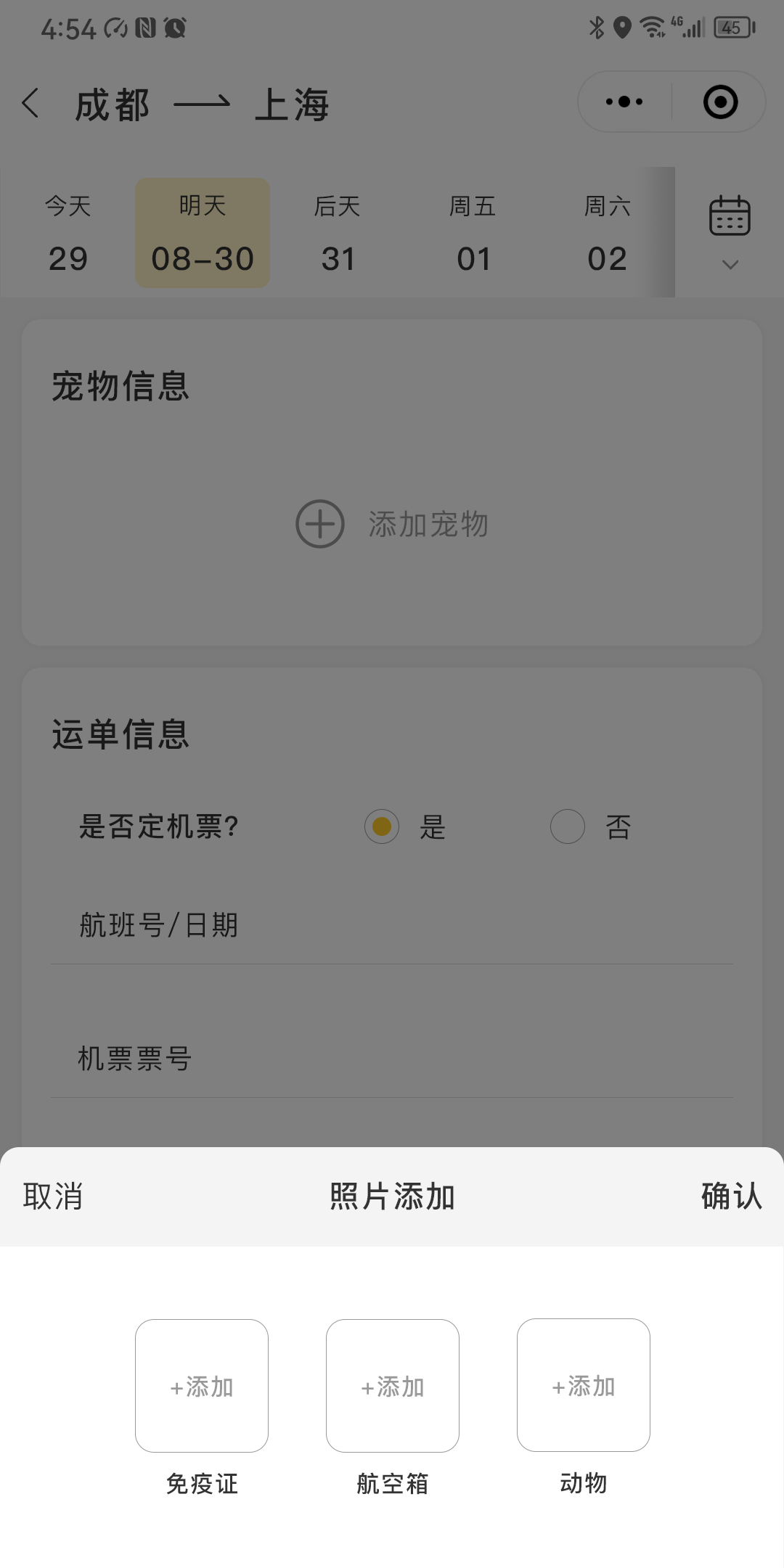Tap 添加宠物 to add a pet
Screen dimensions: 784x1568
click(392, 524)
